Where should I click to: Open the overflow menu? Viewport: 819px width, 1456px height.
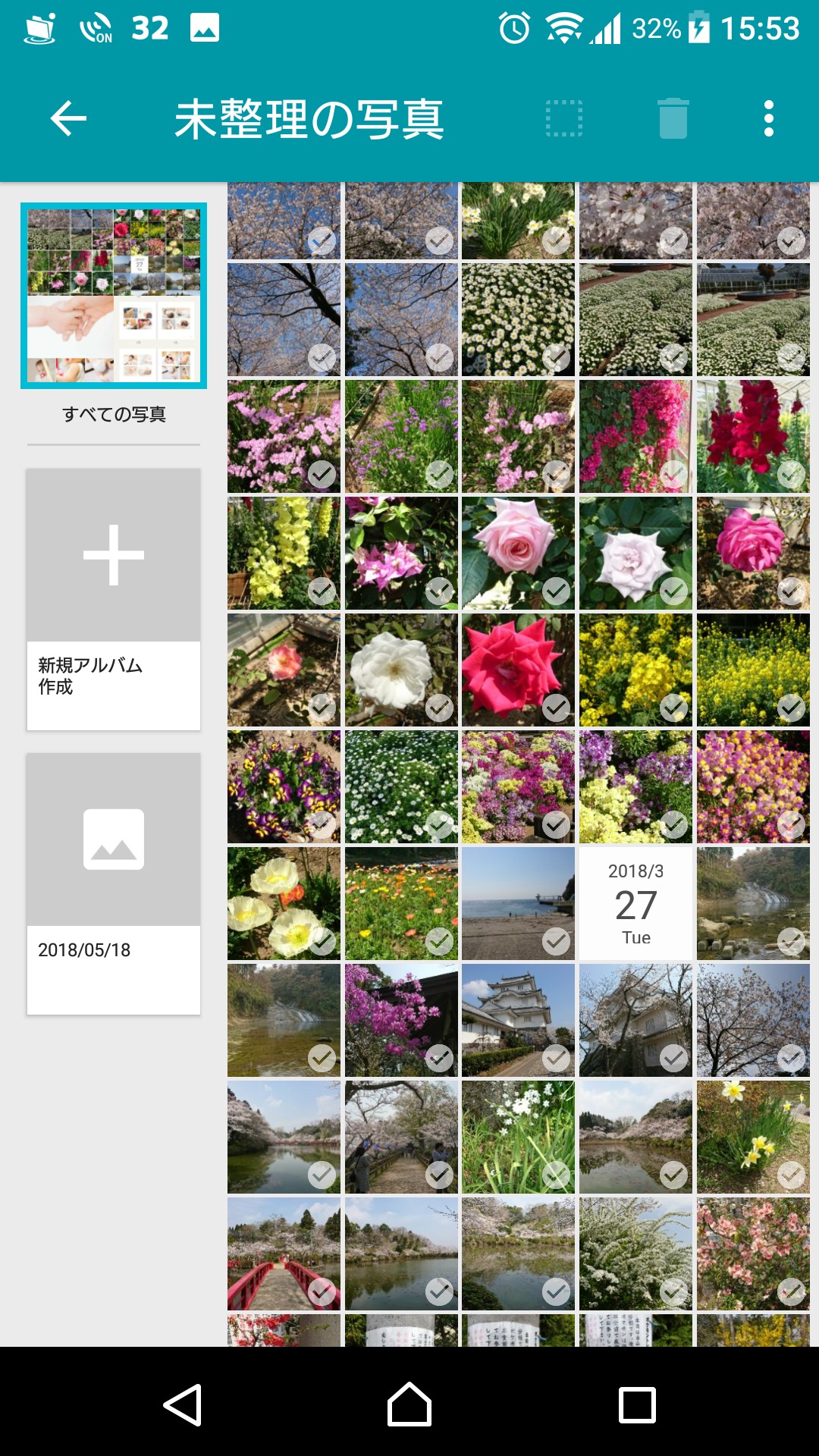click(768, 119)
